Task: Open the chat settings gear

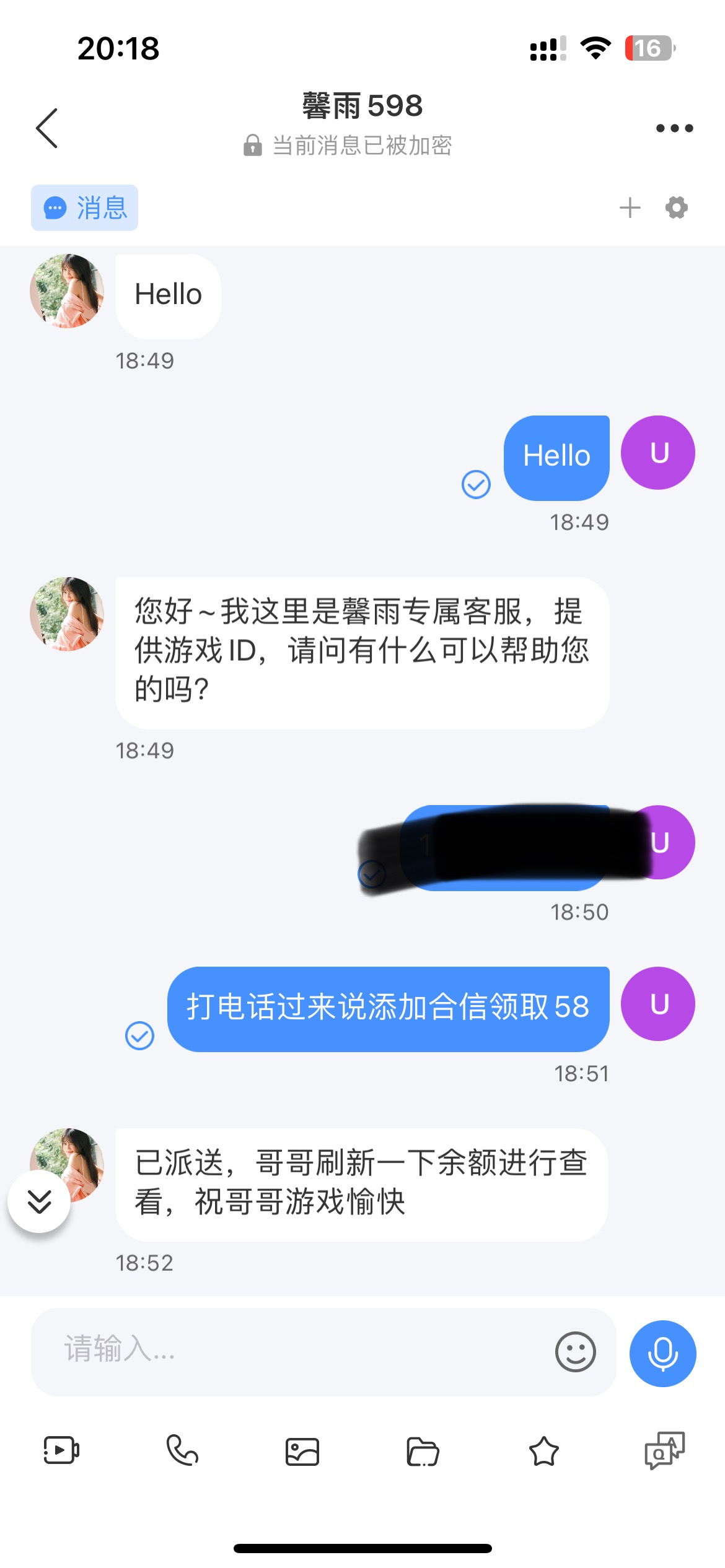Action: coord(676,207)
